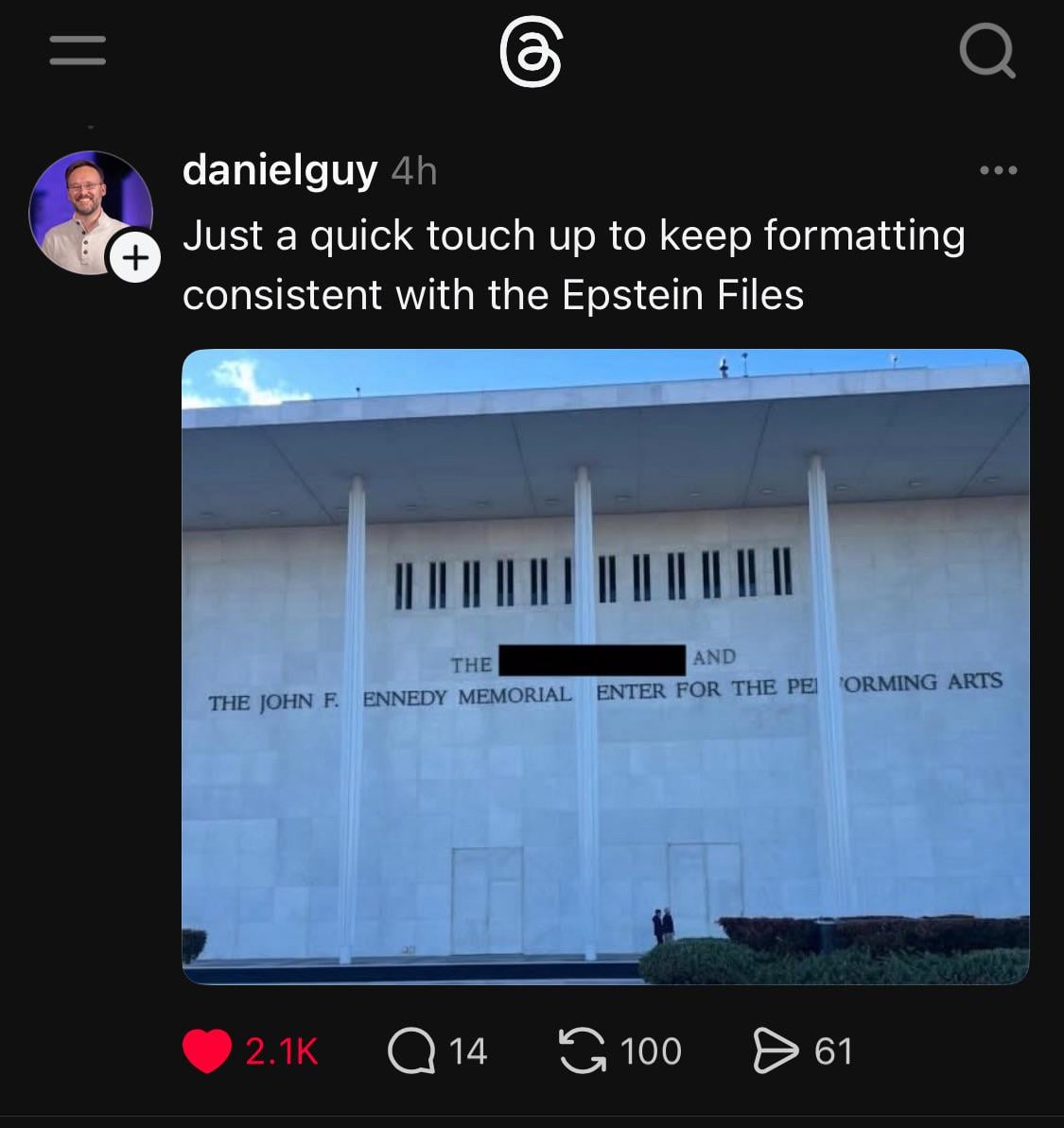Follow danielguy via the plus badge
The image size is (1064, 1128).
[135, 256]
